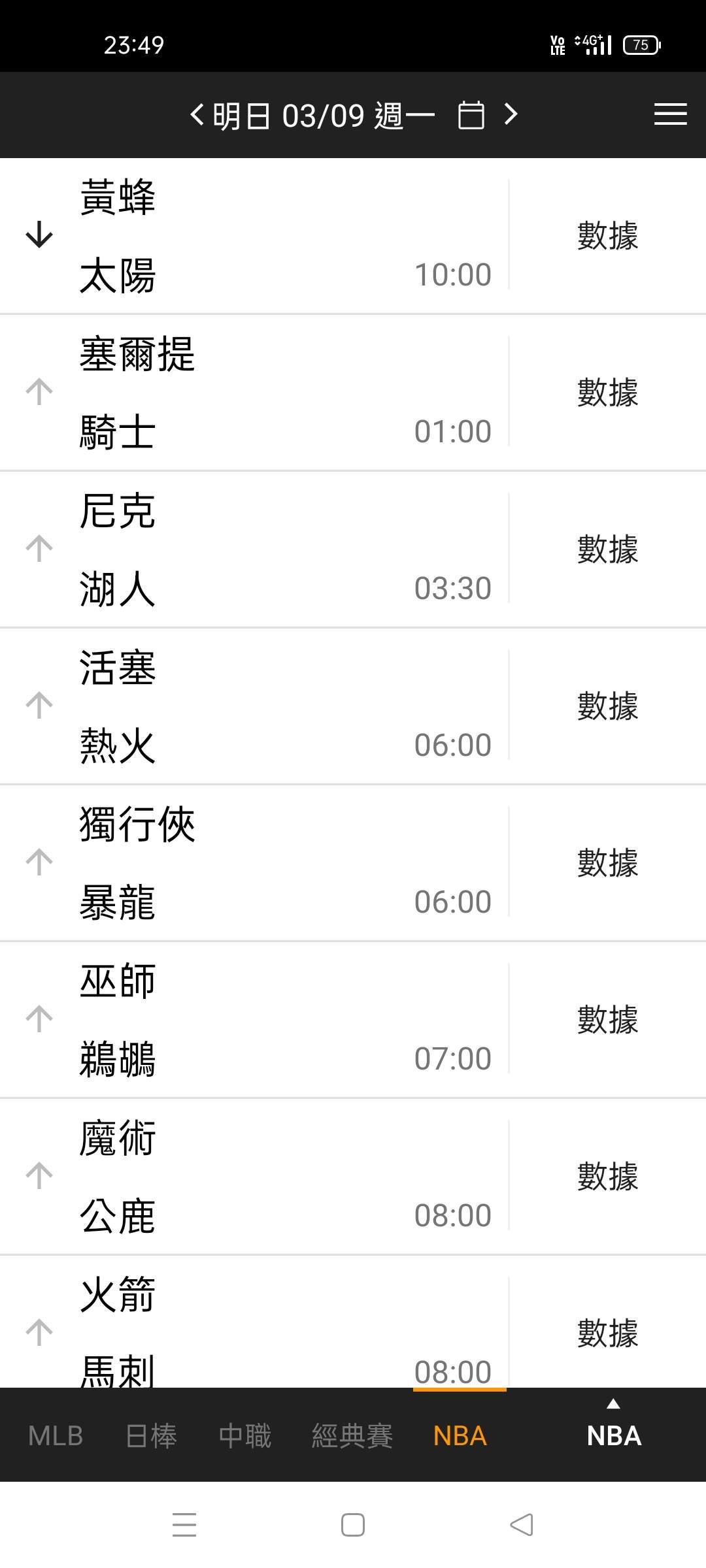View 數據 for 黃蜂 vs 太陽
The image size is (706, 1568).
click(x=607, y=235)
